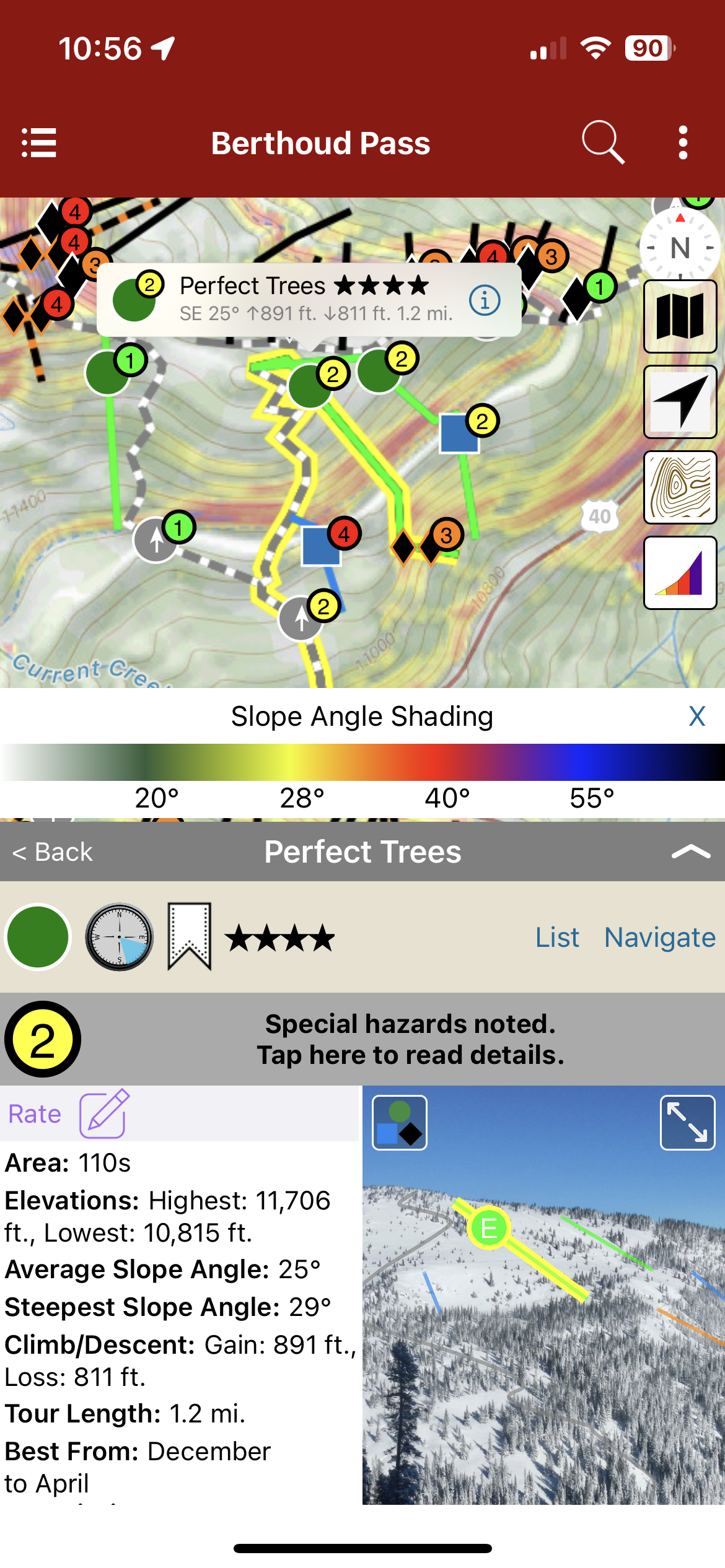Open the list menu in header

[39, 143]
